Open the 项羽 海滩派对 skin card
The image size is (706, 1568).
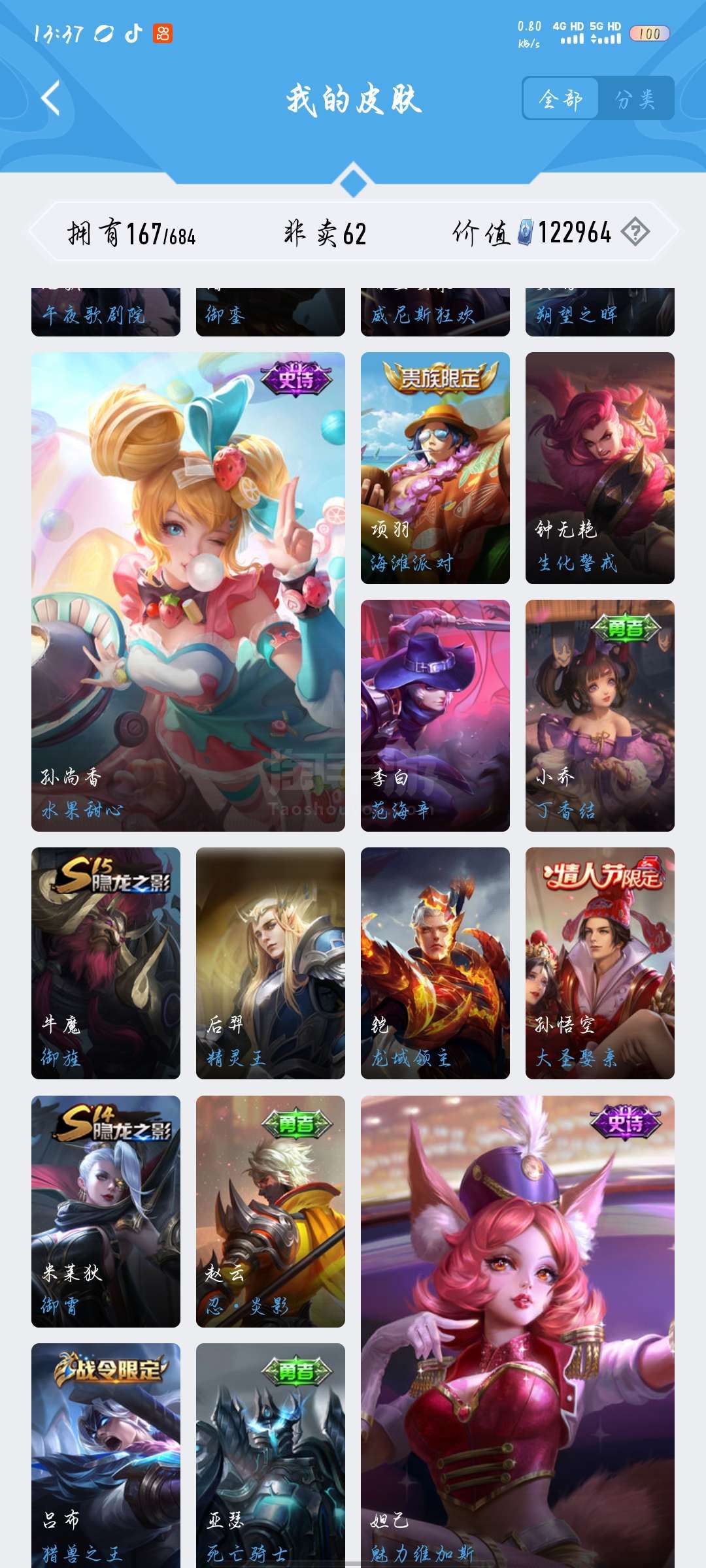435,468
